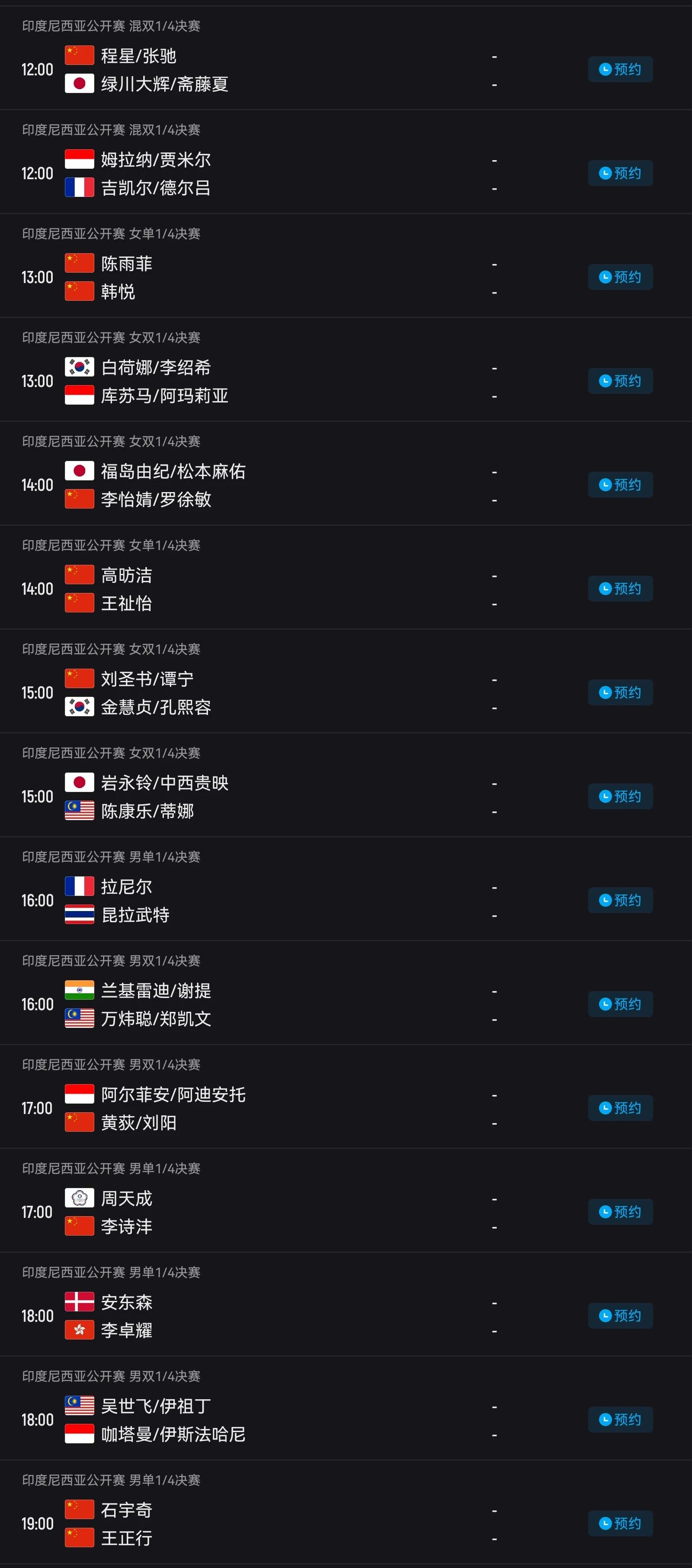This screenshot has width=692, height=1568.
Task: Tap 预约 for 安东森 vs 李卓耀
Action: tap(620, 1316)
